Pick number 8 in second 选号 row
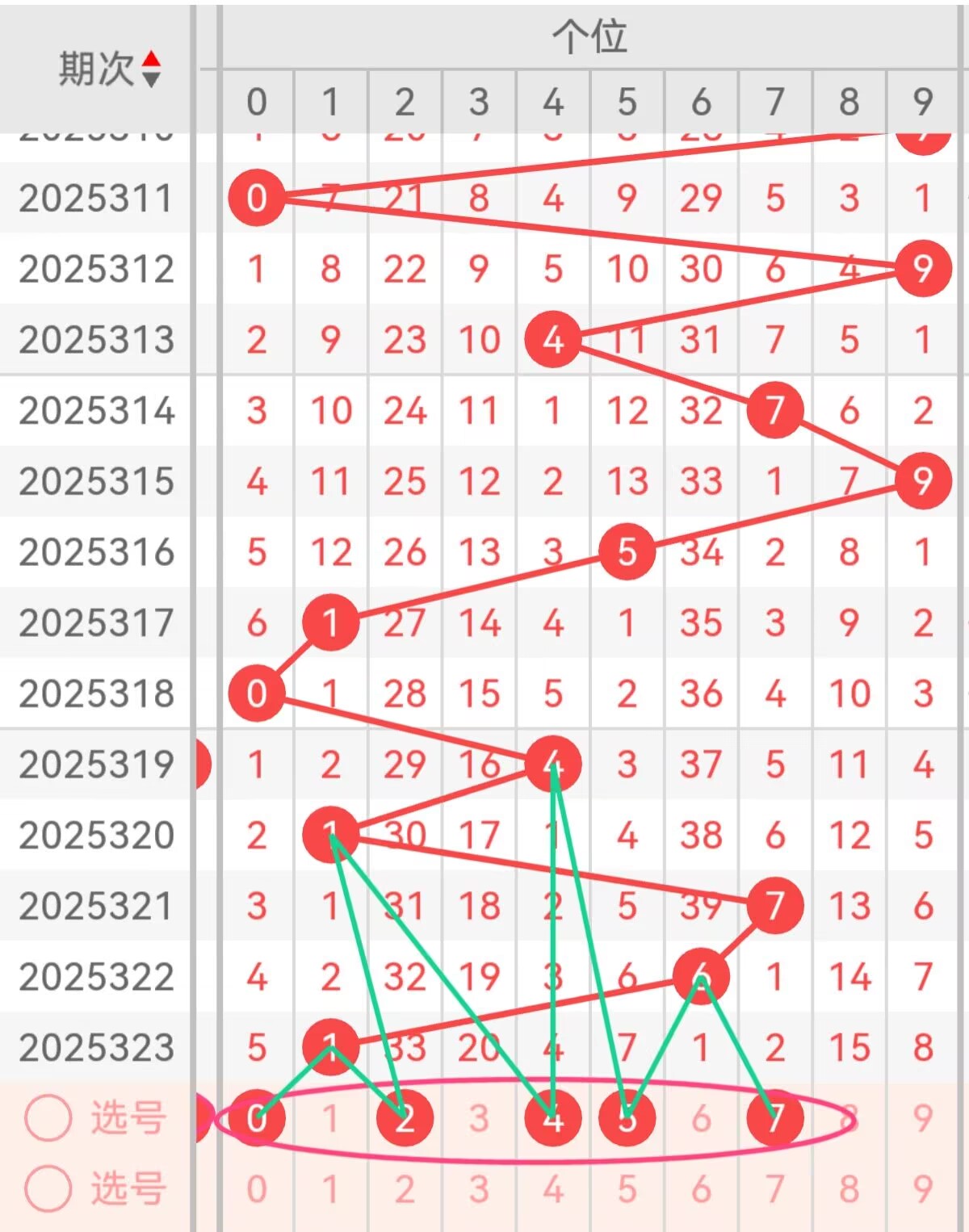 pos(849,1189)
